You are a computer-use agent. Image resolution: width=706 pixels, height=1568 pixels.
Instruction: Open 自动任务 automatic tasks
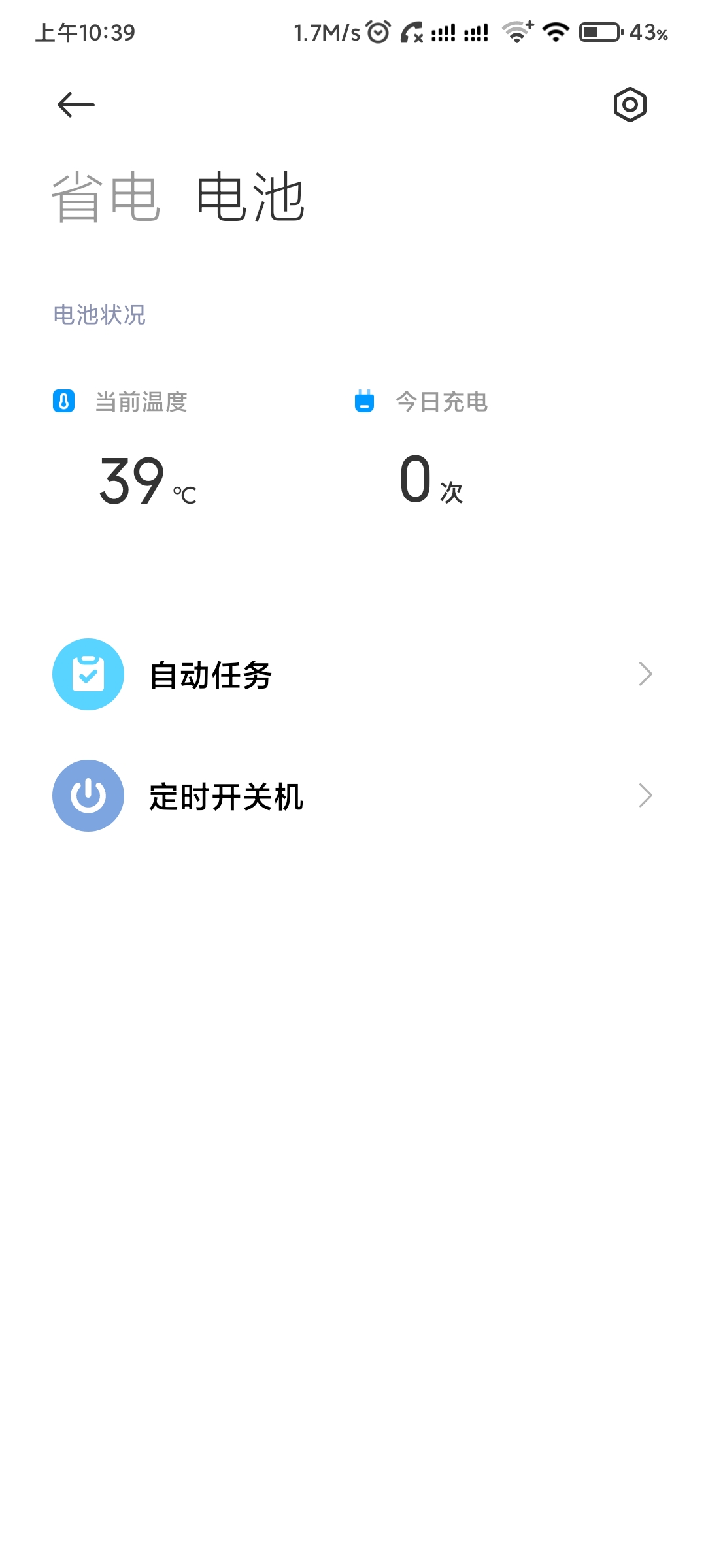tap(353, 674)
